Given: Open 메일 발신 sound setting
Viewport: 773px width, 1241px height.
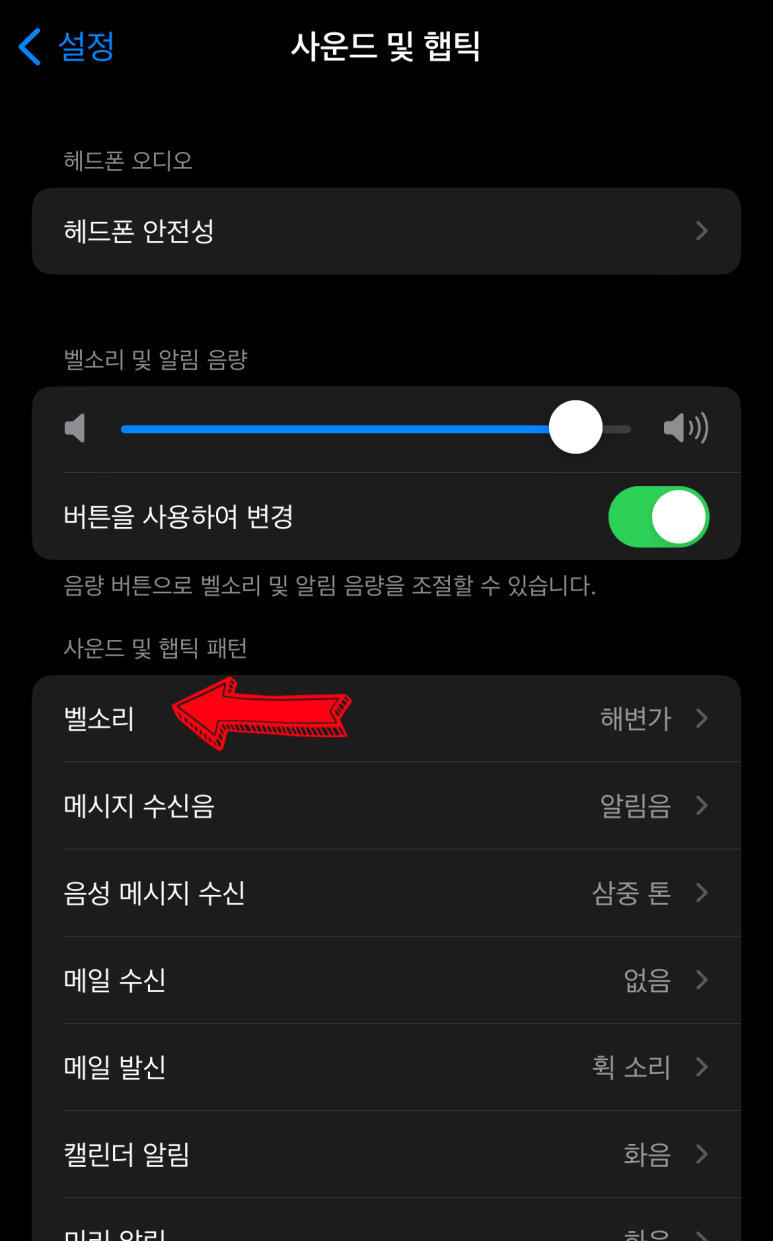Looking at the screenshot, I should [386, 1067].
